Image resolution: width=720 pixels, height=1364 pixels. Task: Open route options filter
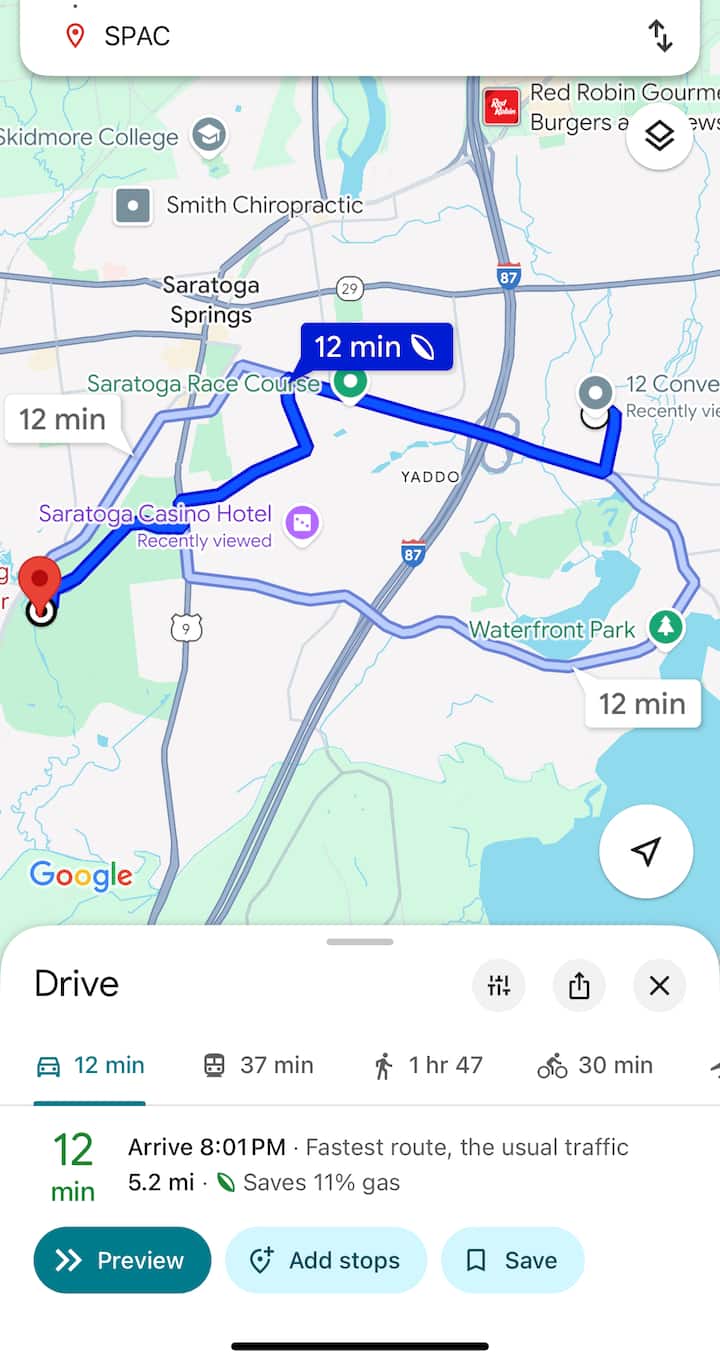point(499,985)
